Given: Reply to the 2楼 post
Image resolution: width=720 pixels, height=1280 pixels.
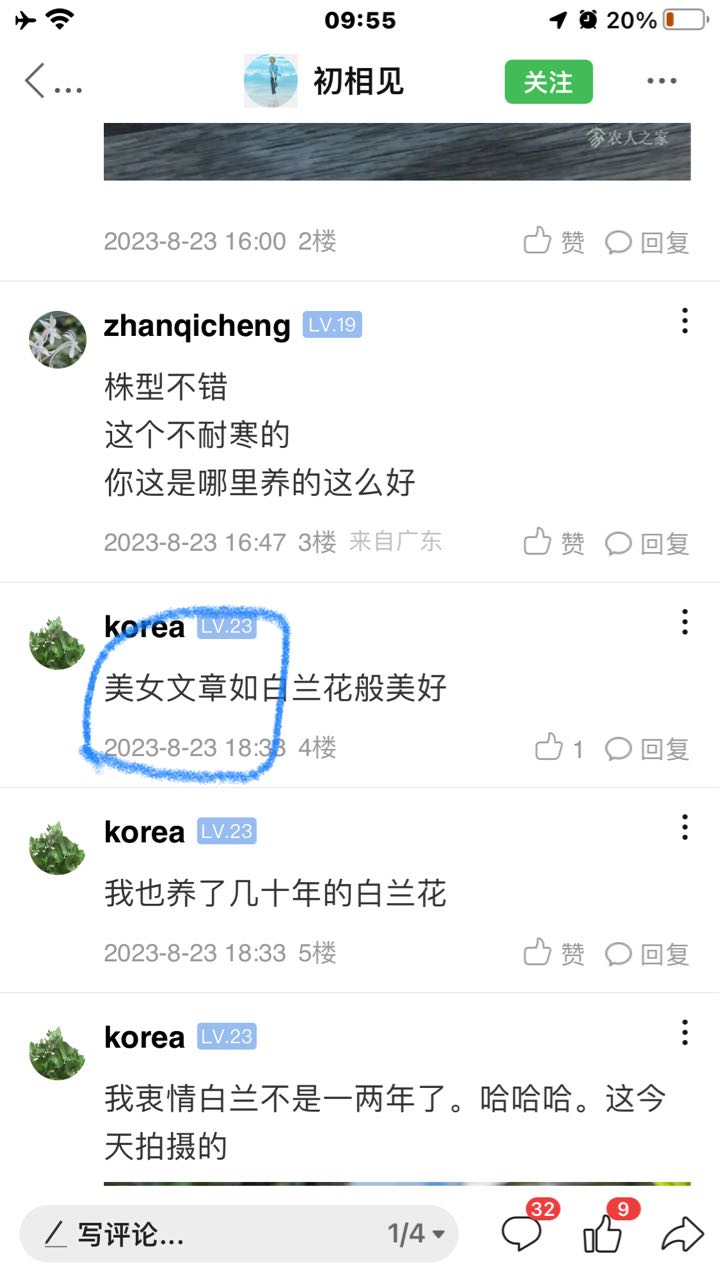Looking at the screenshot, I should [648, 241].
